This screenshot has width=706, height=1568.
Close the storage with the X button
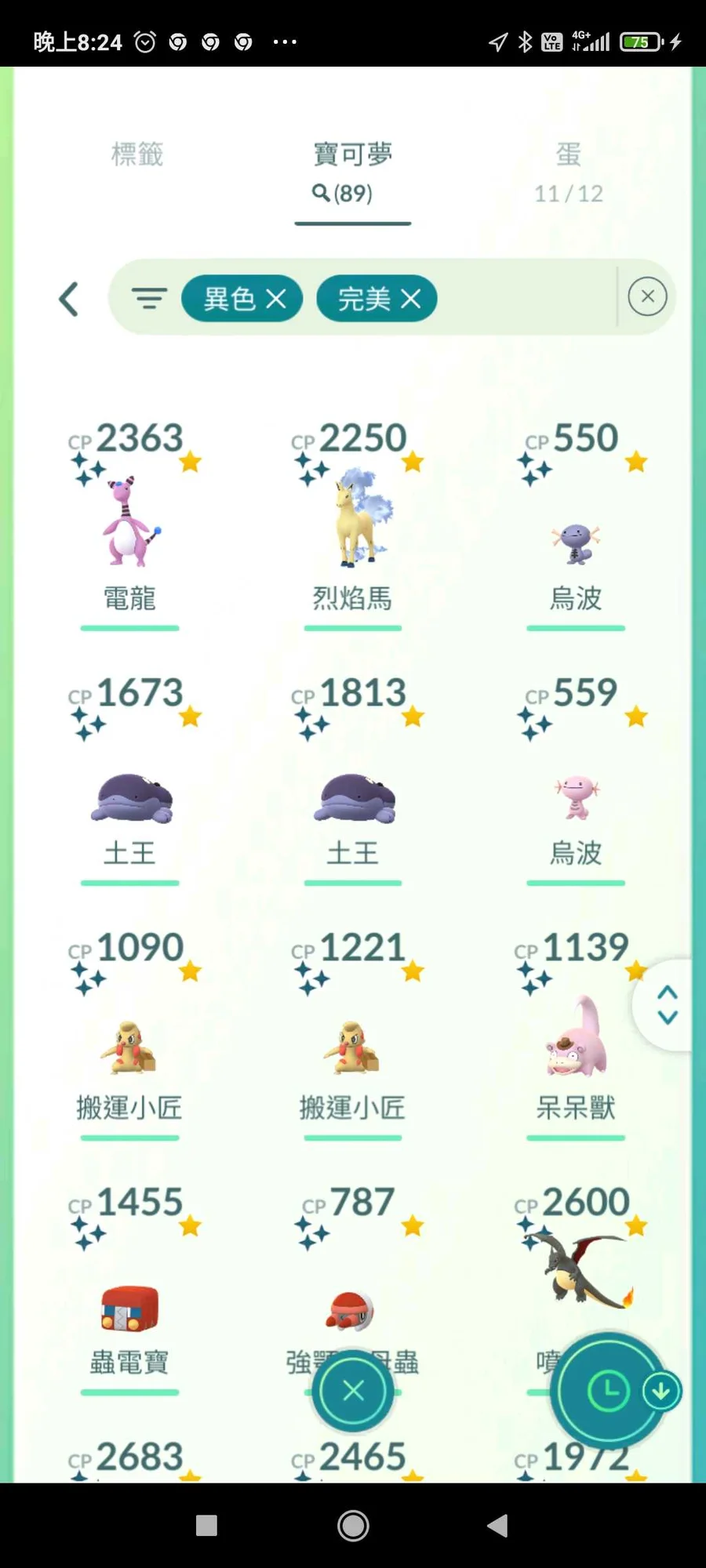[353, 1391]
